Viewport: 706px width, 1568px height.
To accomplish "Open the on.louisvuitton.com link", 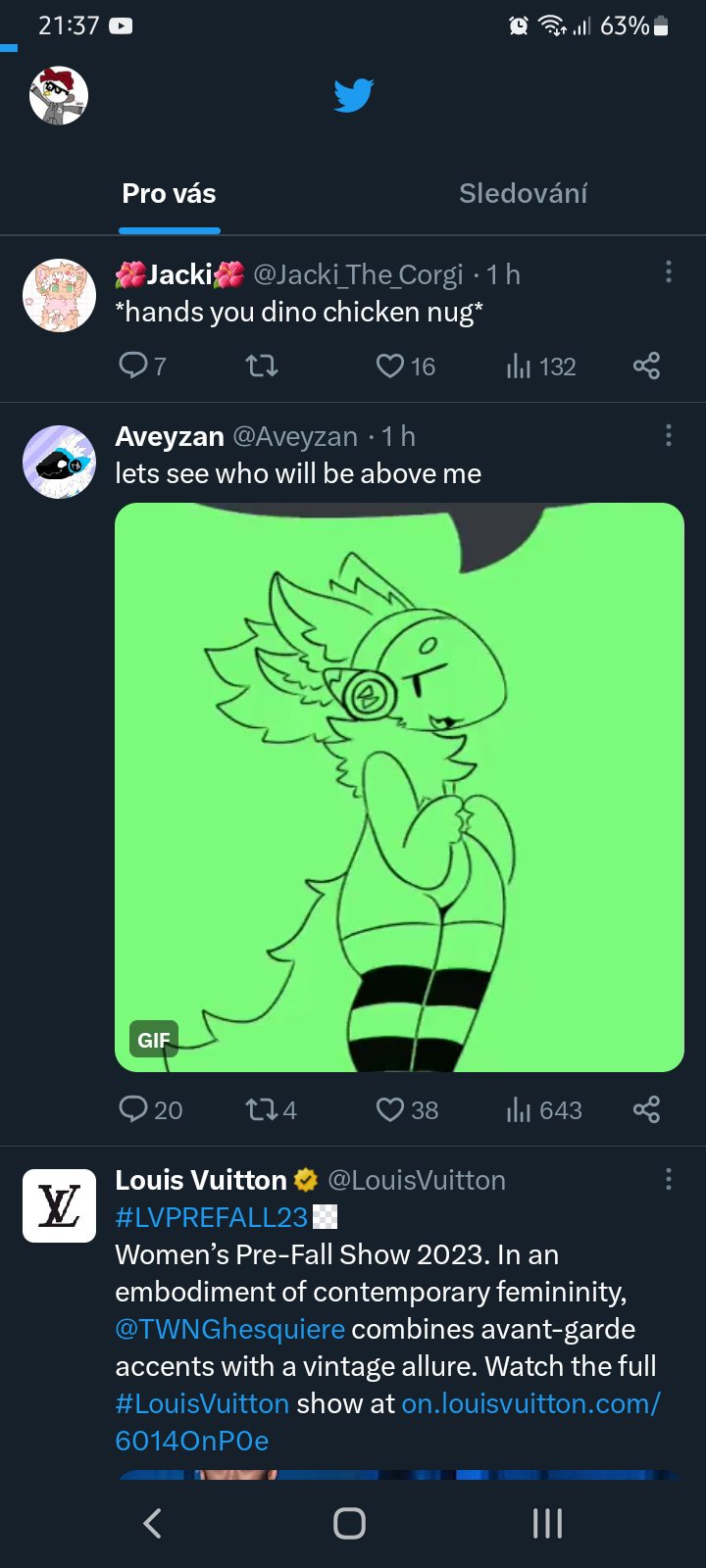I will [x=530, y=1403].
